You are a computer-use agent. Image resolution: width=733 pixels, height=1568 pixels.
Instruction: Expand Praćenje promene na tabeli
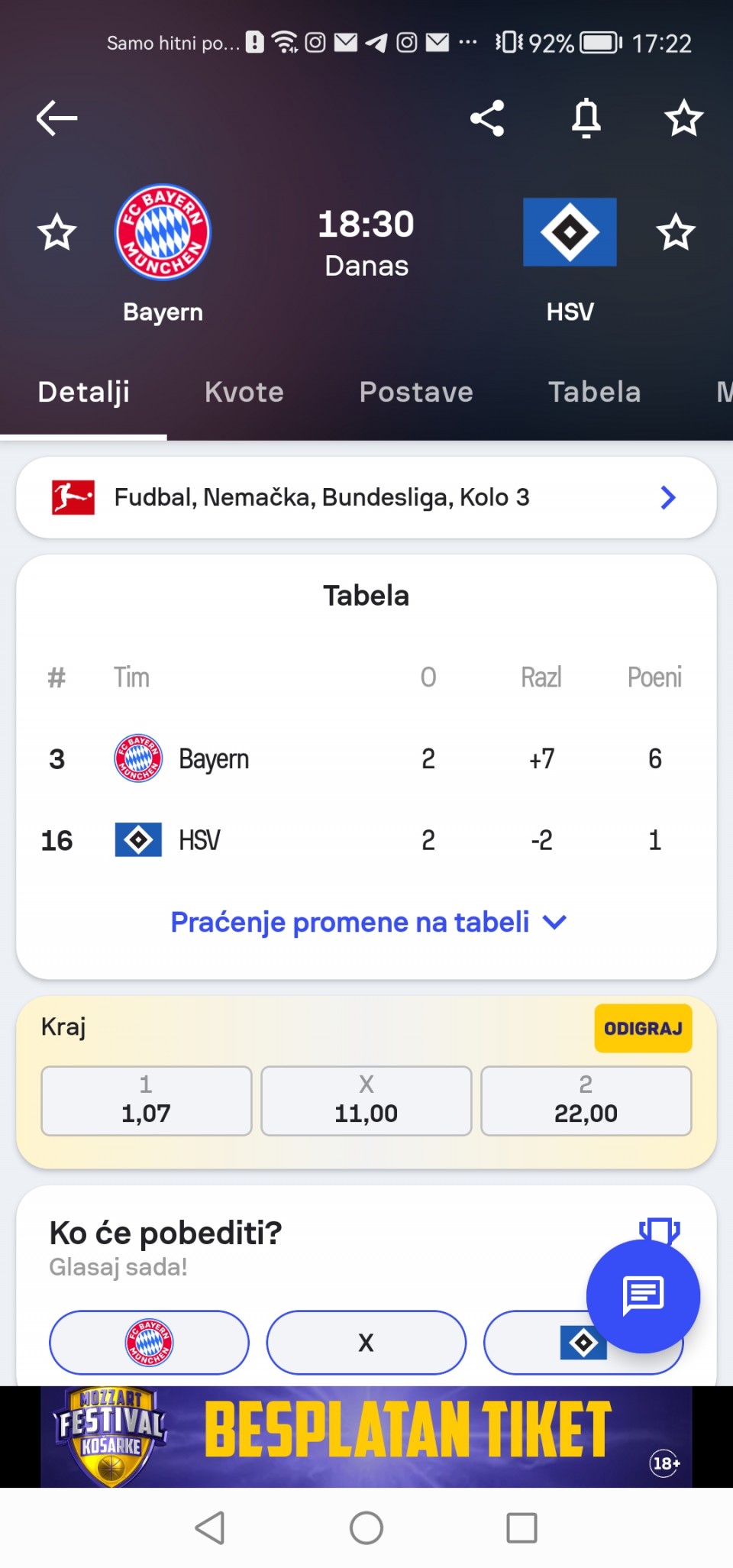coord(368,922)
